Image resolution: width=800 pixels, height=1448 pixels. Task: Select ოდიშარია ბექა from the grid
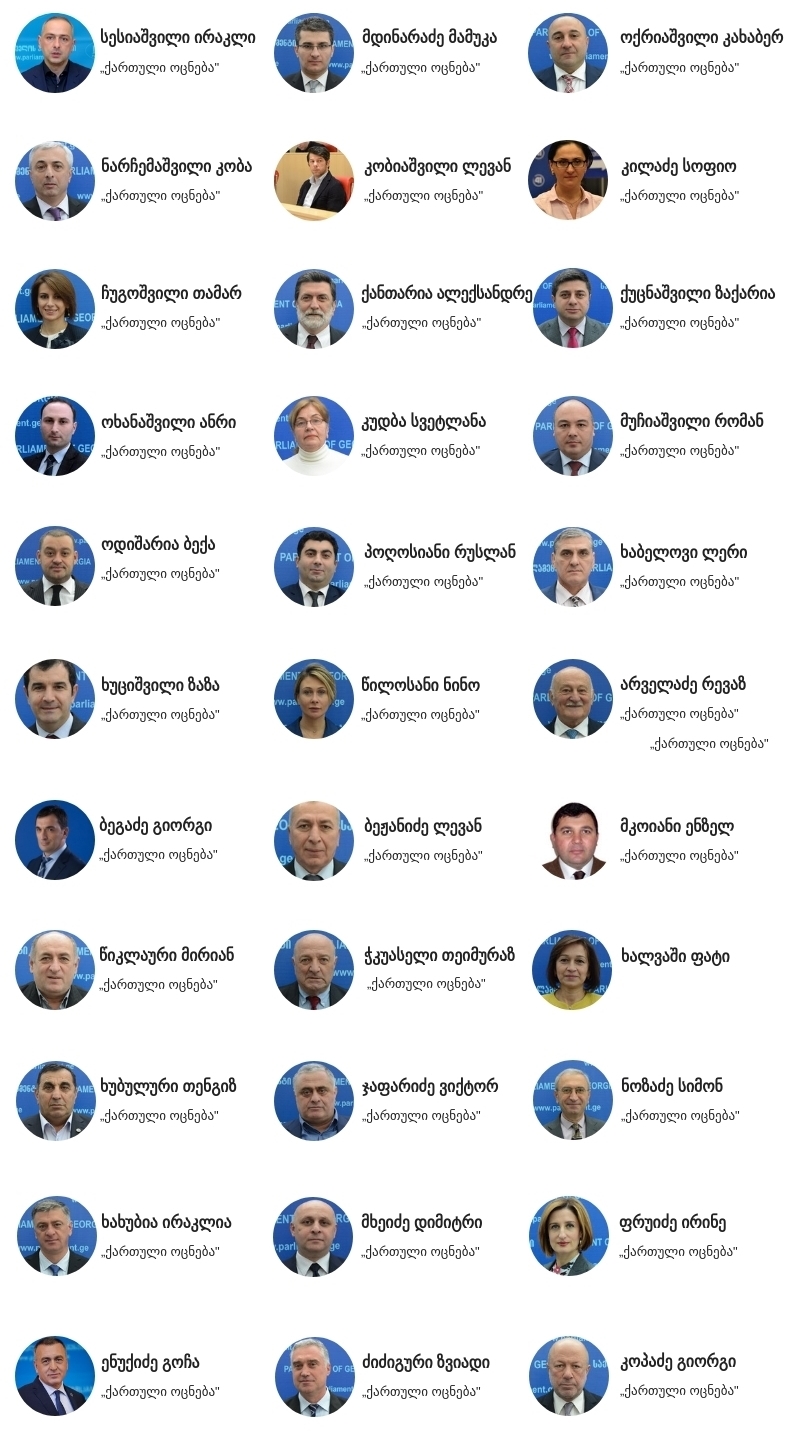[157, 545]
